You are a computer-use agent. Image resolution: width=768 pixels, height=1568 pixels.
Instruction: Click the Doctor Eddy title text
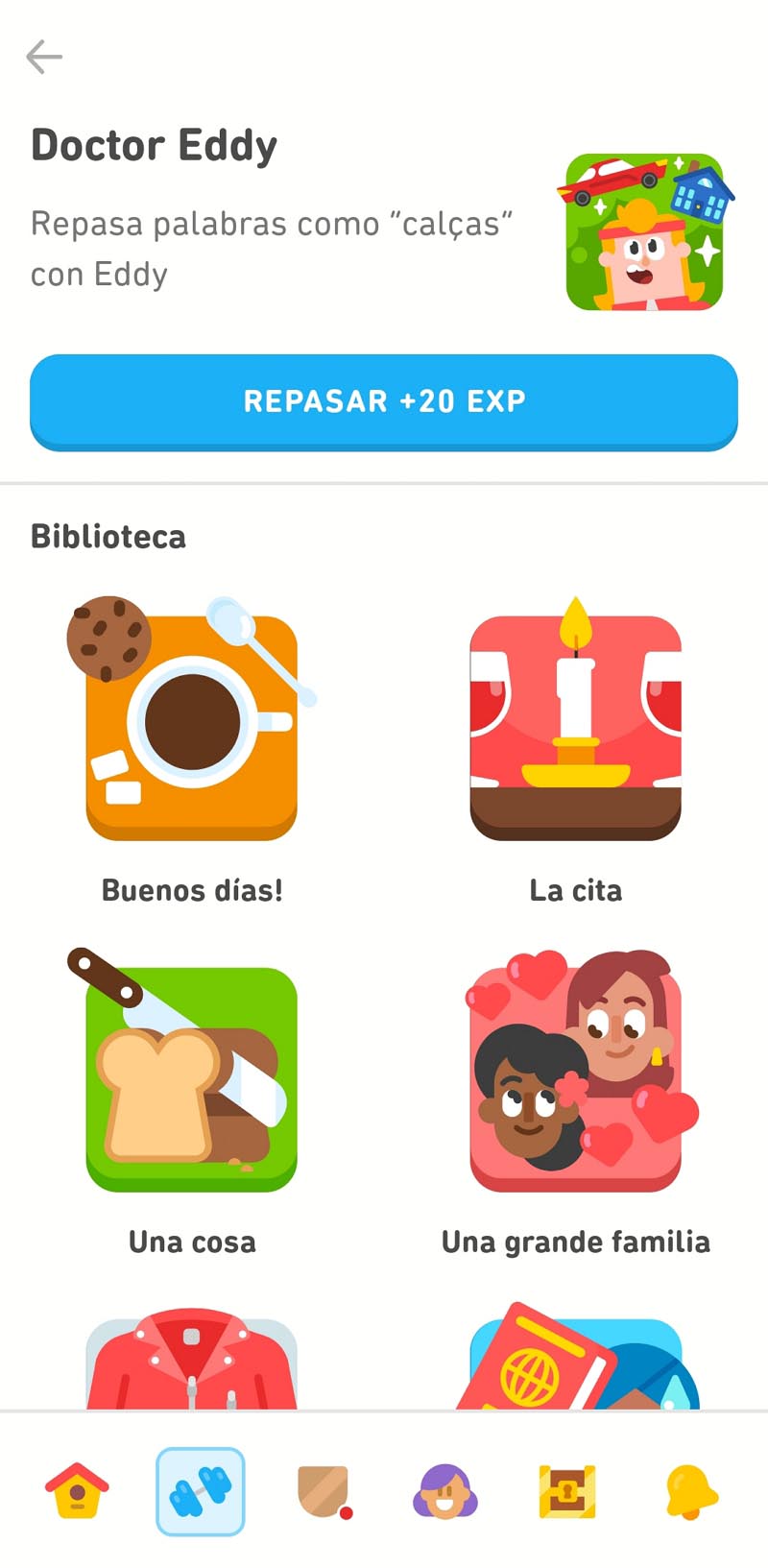154,145
